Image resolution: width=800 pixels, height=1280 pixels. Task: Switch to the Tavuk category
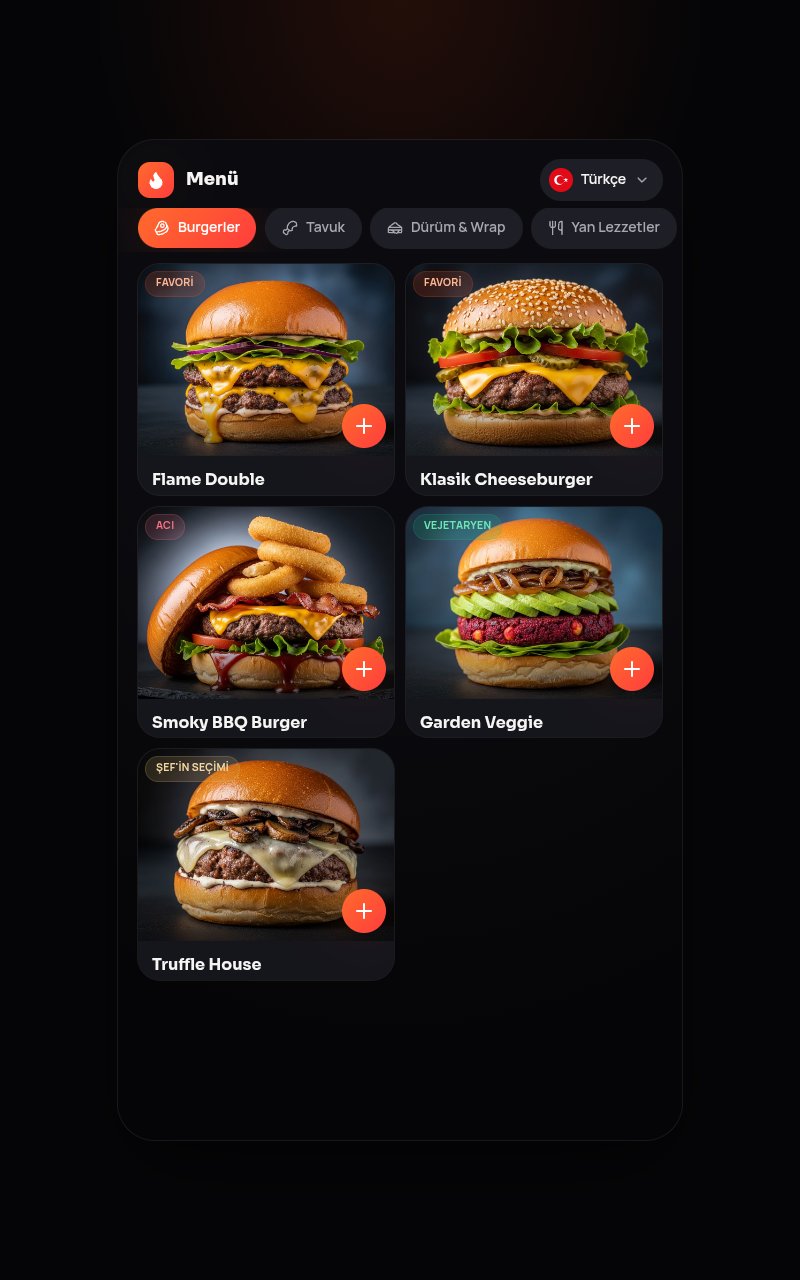pyautogui.click(x=313, y=228)
